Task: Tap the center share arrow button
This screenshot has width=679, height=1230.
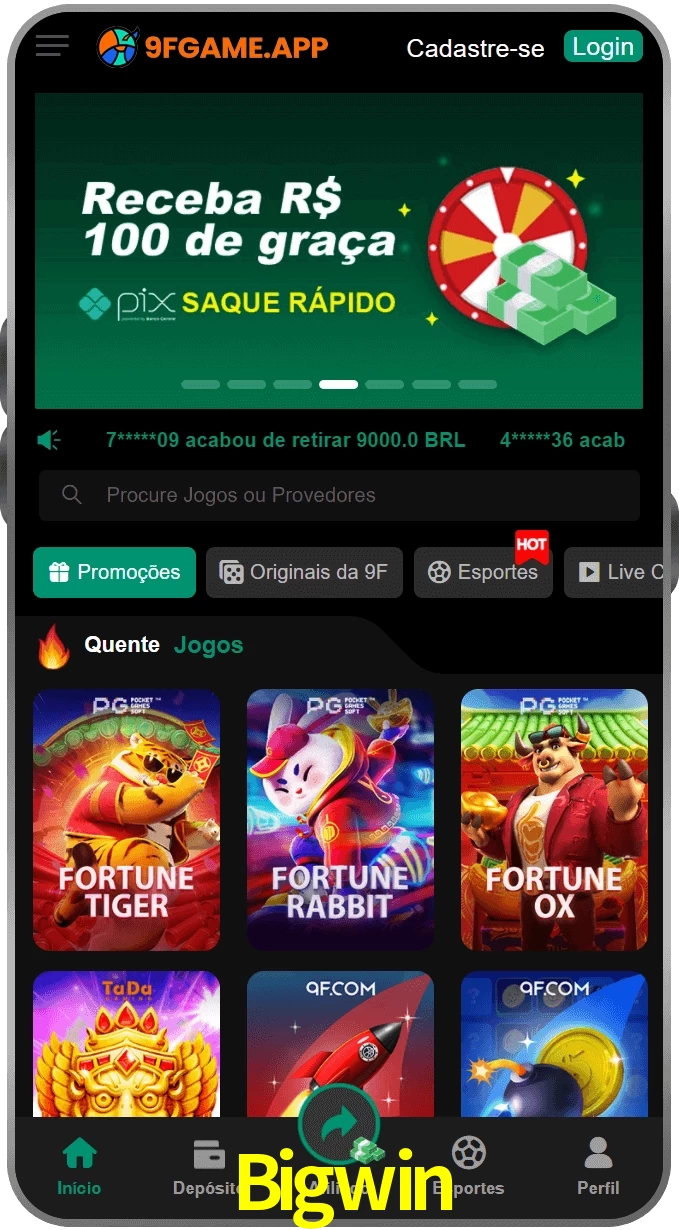Action: [x=339, y=1123]
